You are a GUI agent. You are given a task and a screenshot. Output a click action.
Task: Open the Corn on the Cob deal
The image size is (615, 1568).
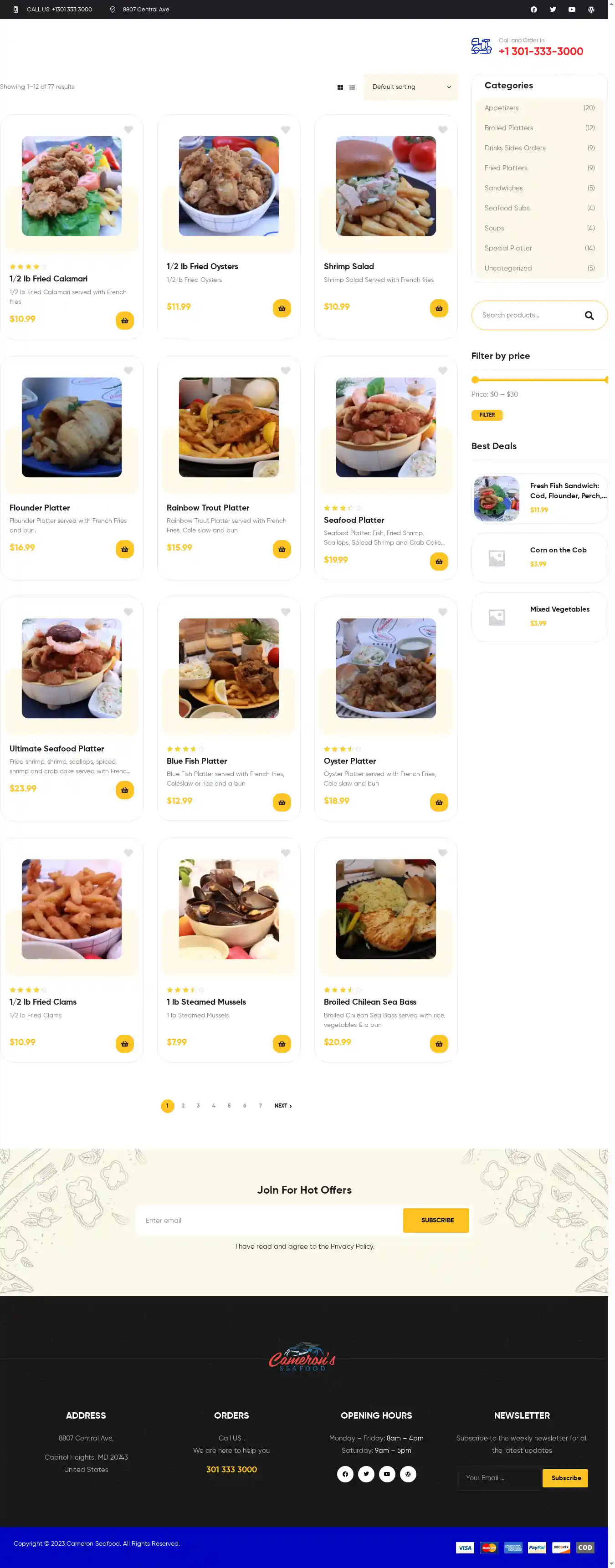(x=558, y=550)
